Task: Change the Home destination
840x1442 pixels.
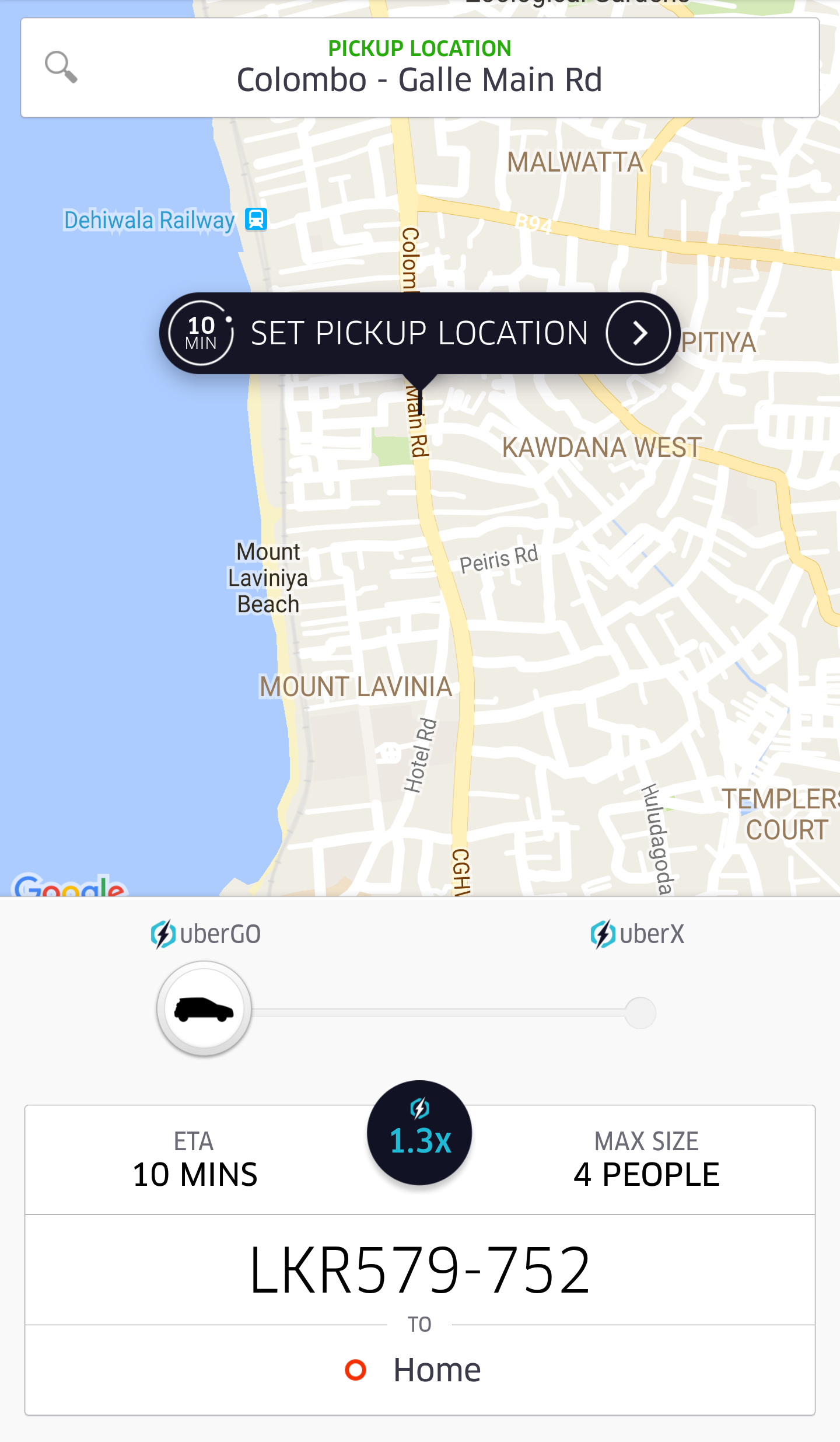Action: click(x=419, y=1369)
